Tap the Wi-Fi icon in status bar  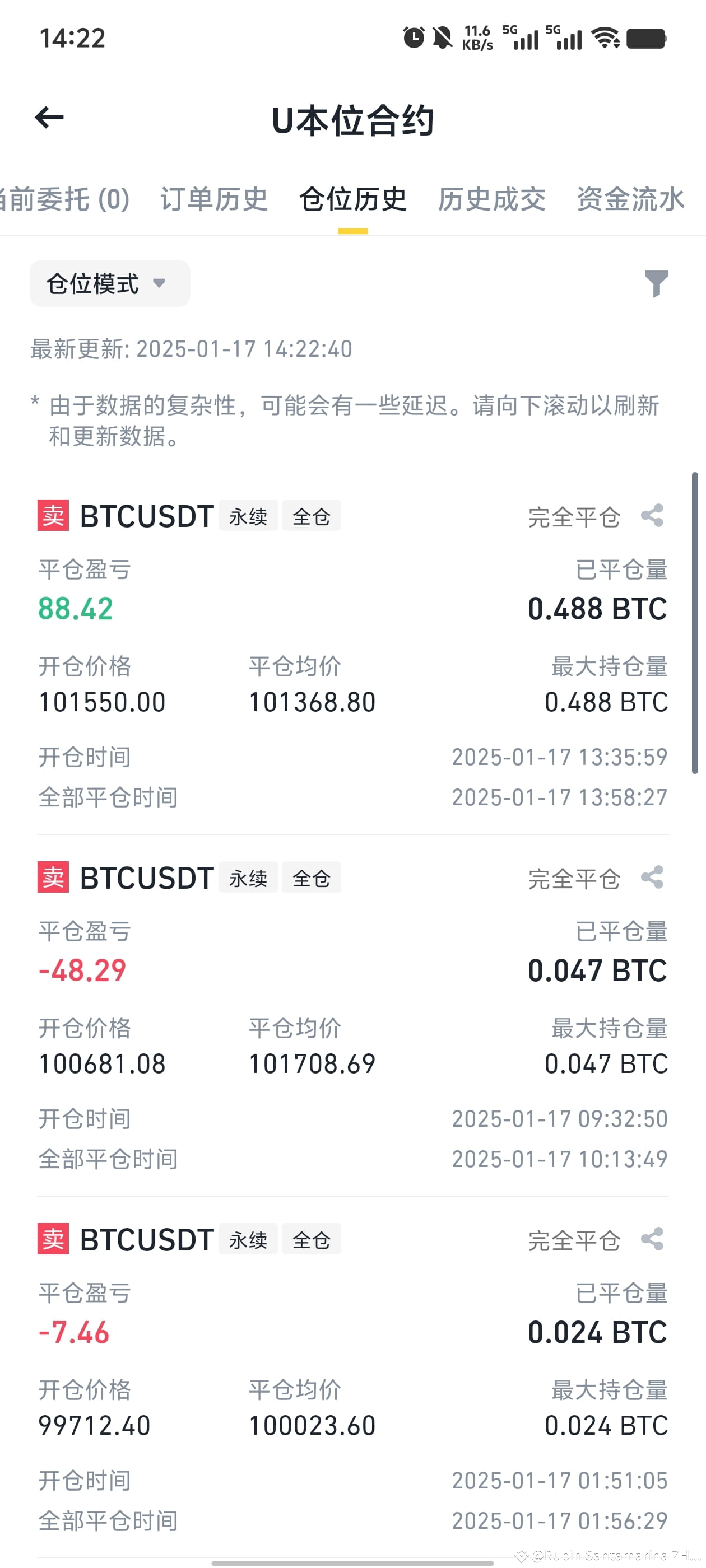click(604, 38)
